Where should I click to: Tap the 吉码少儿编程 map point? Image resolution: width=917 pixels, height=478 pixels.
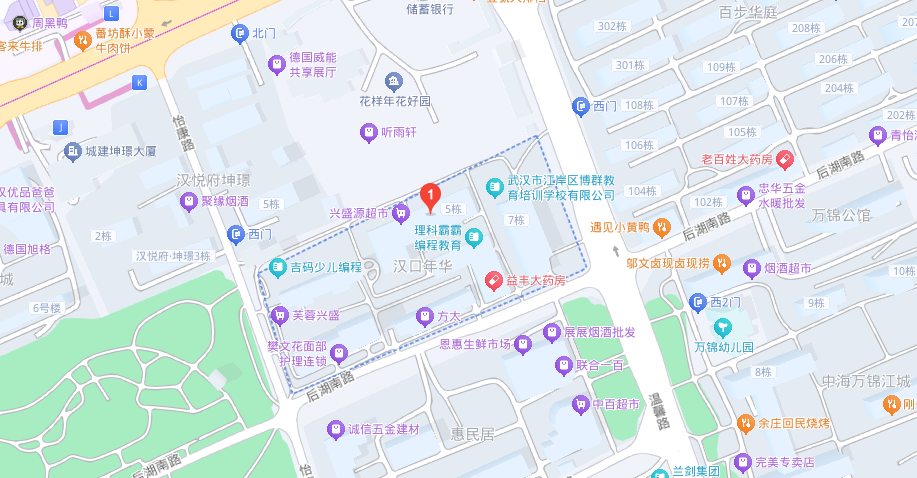277,267
